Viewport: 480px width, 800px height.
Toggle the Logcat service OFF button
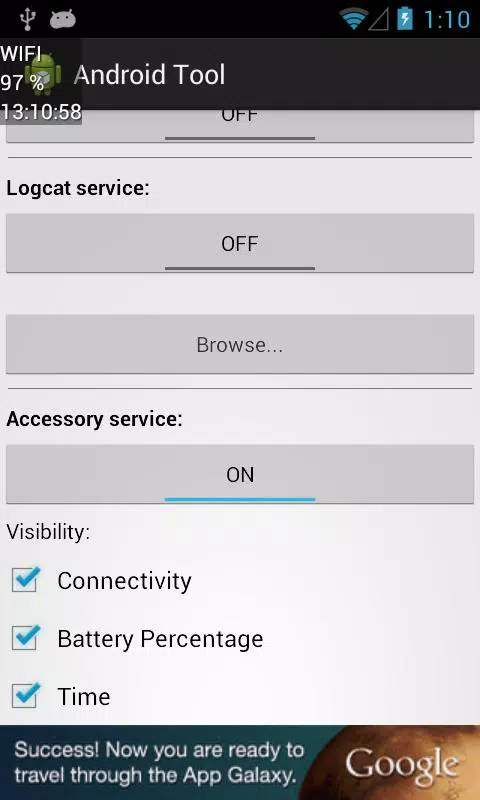click(240, 243)
